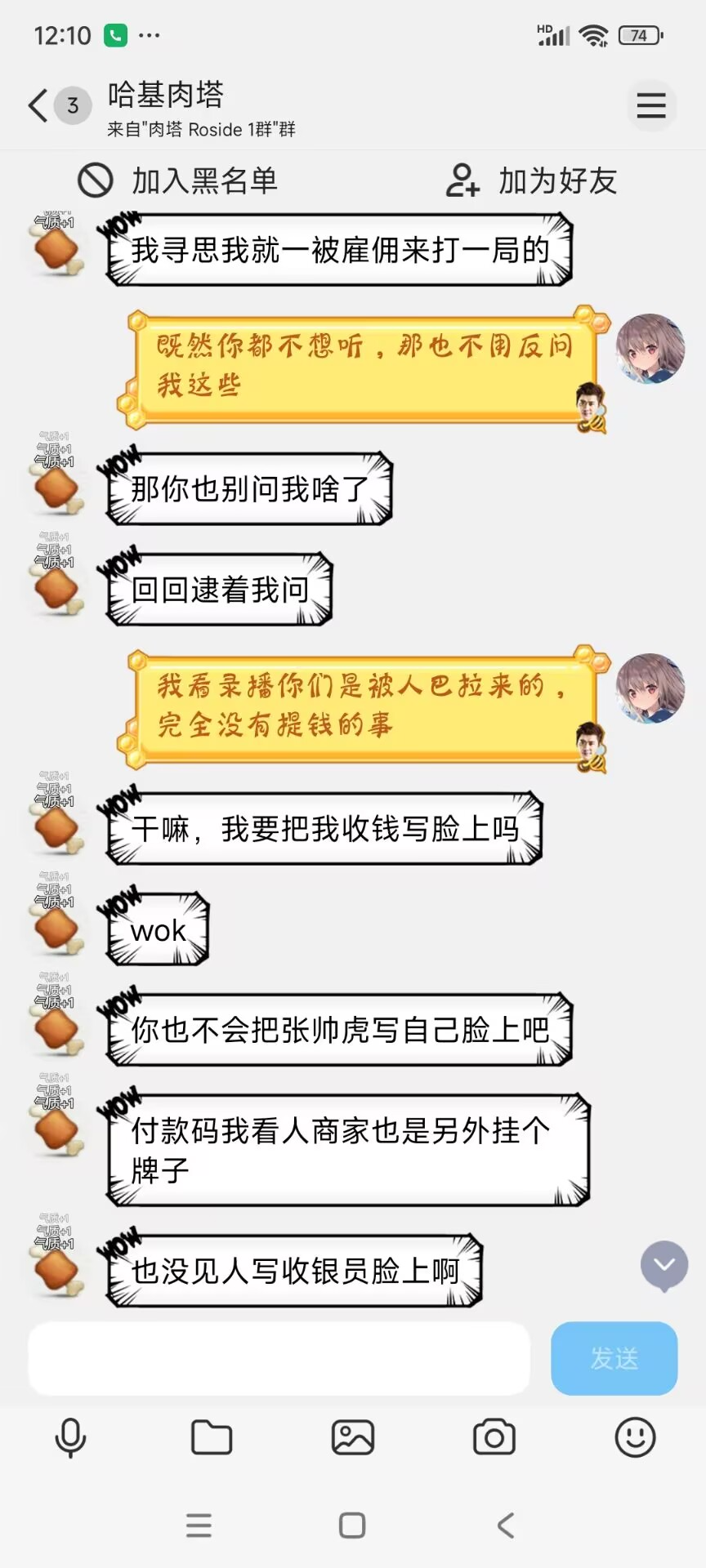Screen dimensions: 706x1568
Task: Record a voice message with microphone
Action: (70, 1438)
